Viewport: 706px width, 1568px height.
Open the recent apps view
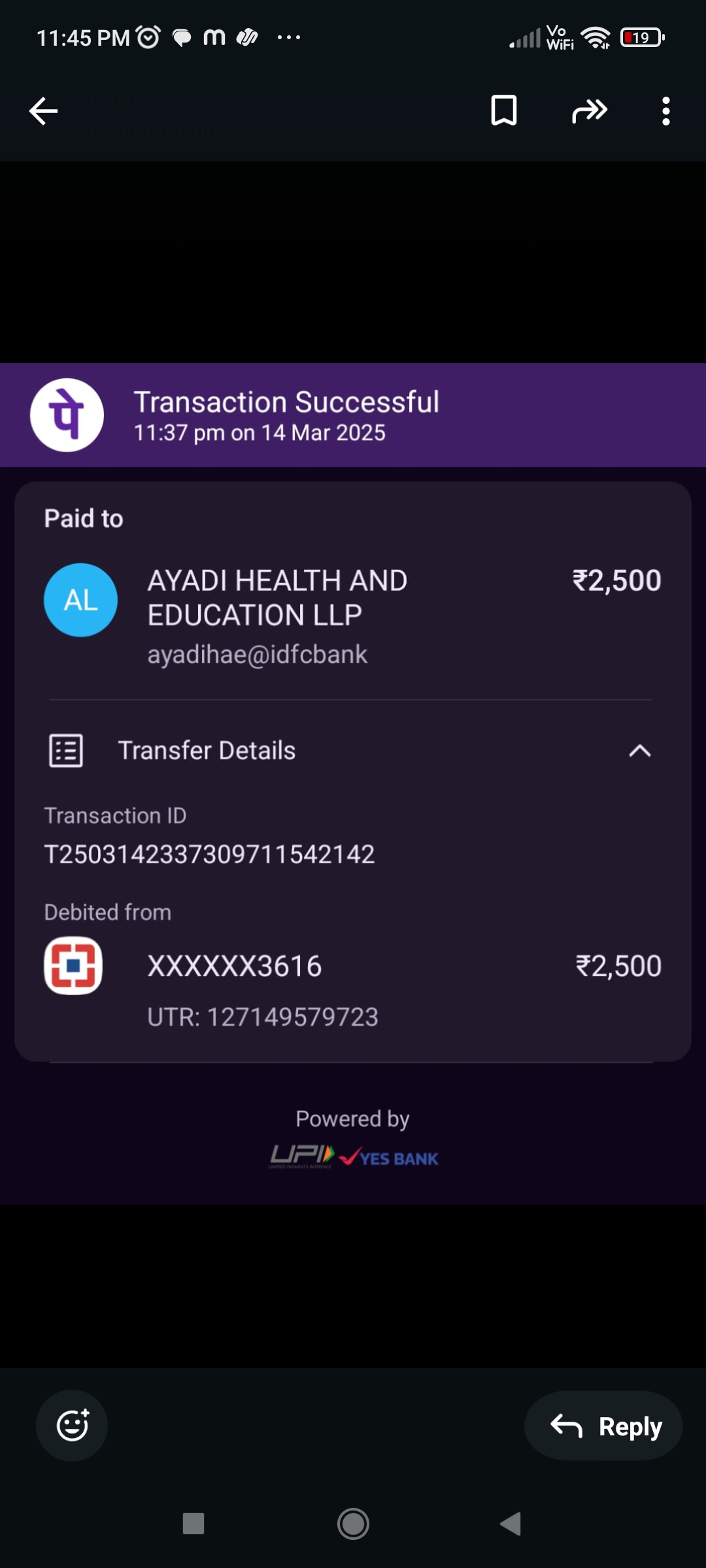tap(193, 1524)
